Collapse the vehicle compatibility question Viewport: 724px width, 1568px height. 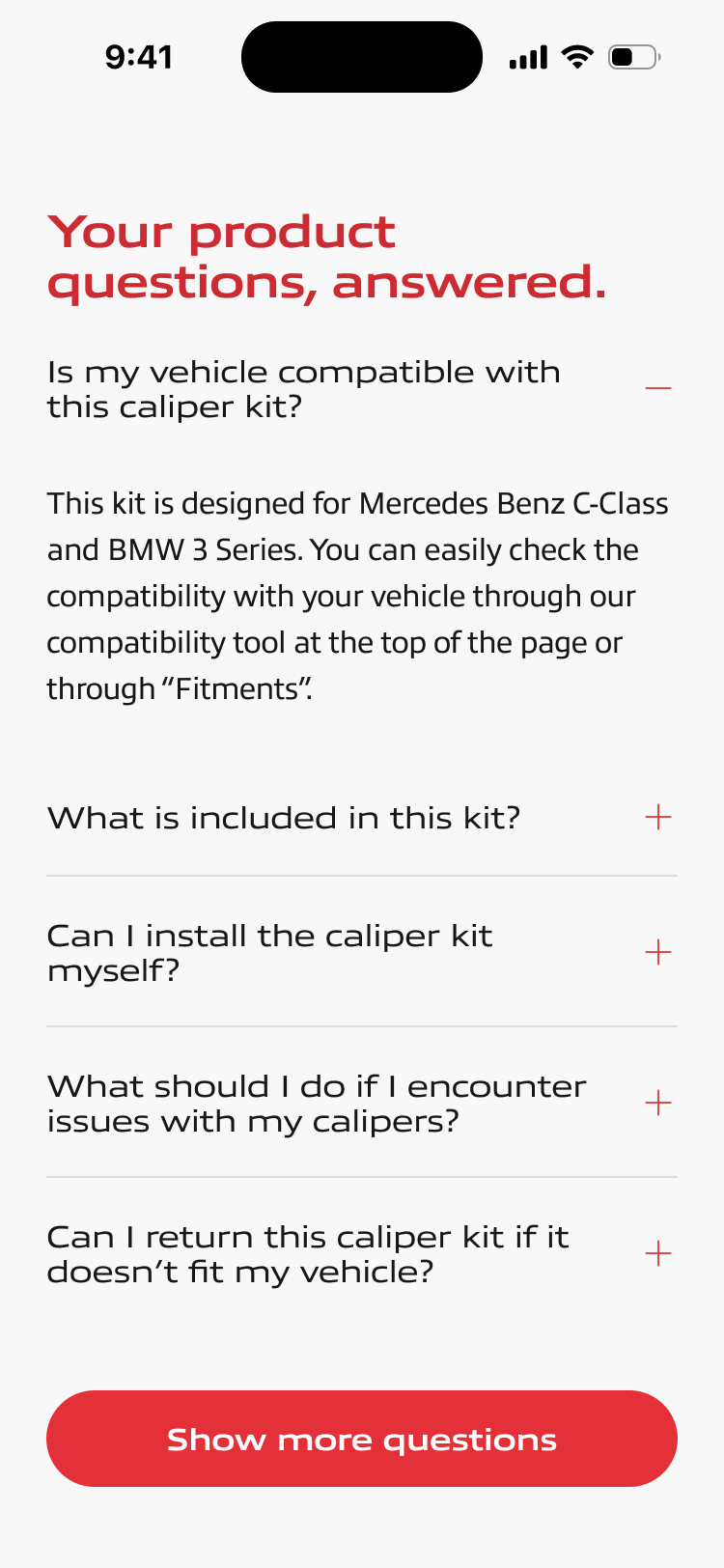pos(657,388)
